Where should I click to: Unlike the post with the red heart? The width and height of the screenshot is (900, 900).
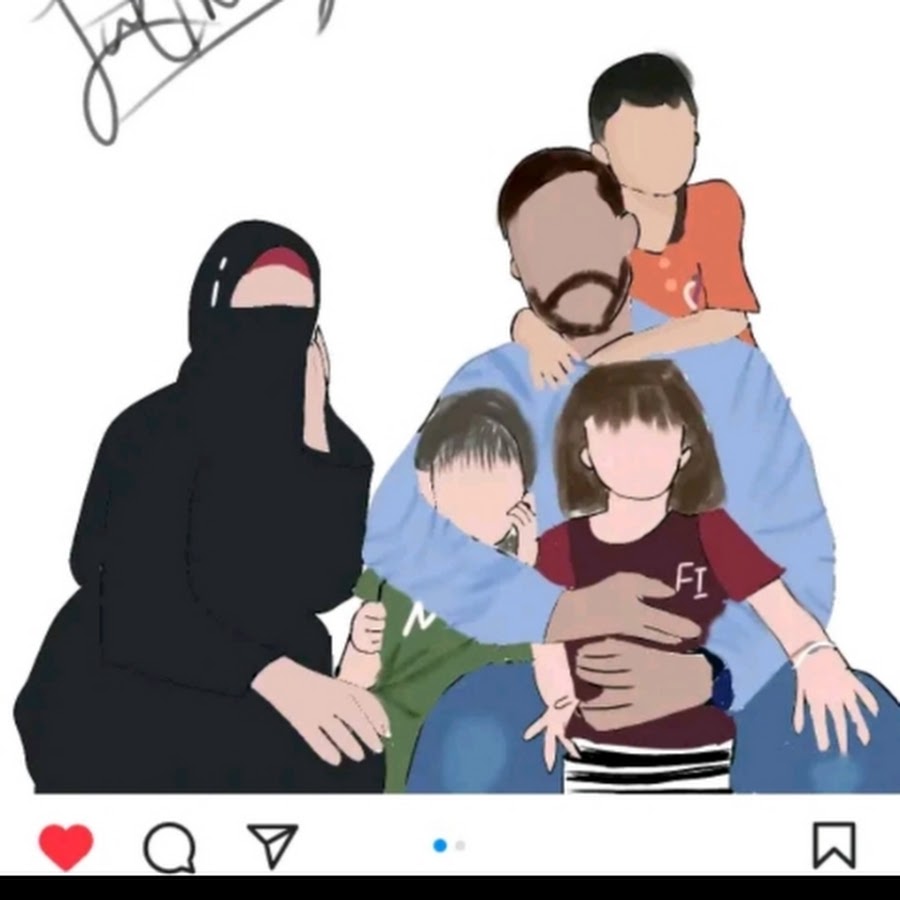point(66,846)
